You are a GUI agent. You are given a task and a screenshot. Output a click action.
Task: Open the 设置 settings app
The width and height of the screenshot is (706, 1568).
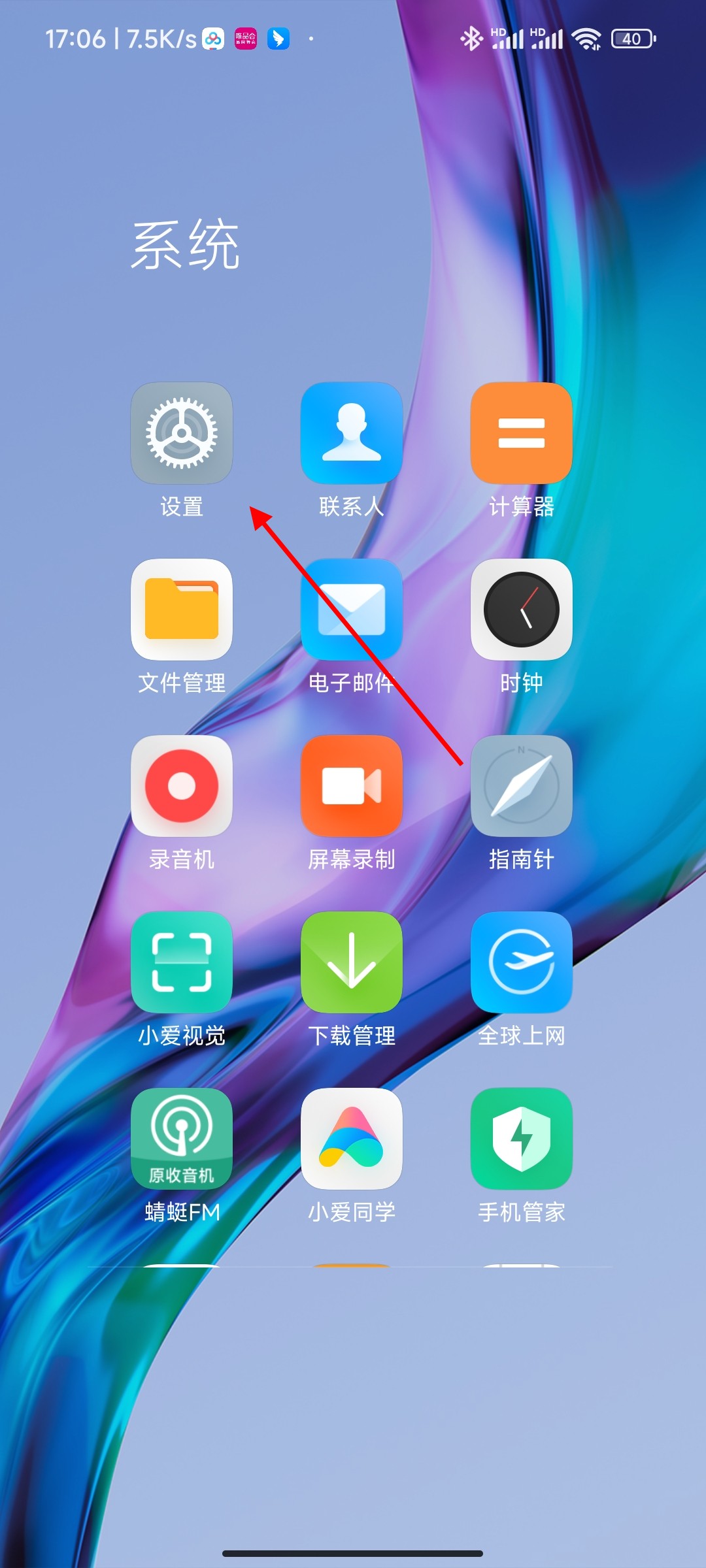[x=182, y=433]
